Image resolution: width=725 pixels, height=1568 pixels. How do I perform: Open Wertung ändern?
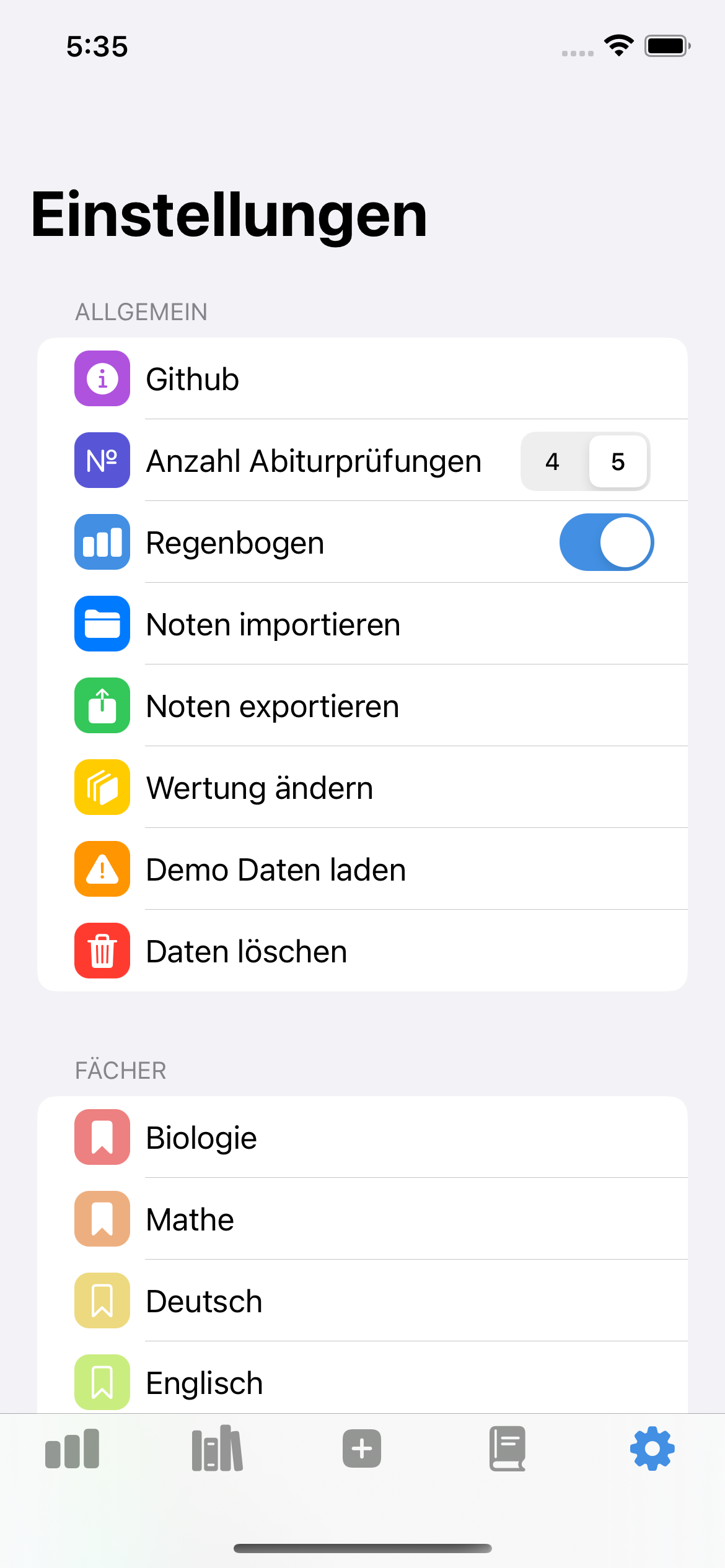point(362,788)
